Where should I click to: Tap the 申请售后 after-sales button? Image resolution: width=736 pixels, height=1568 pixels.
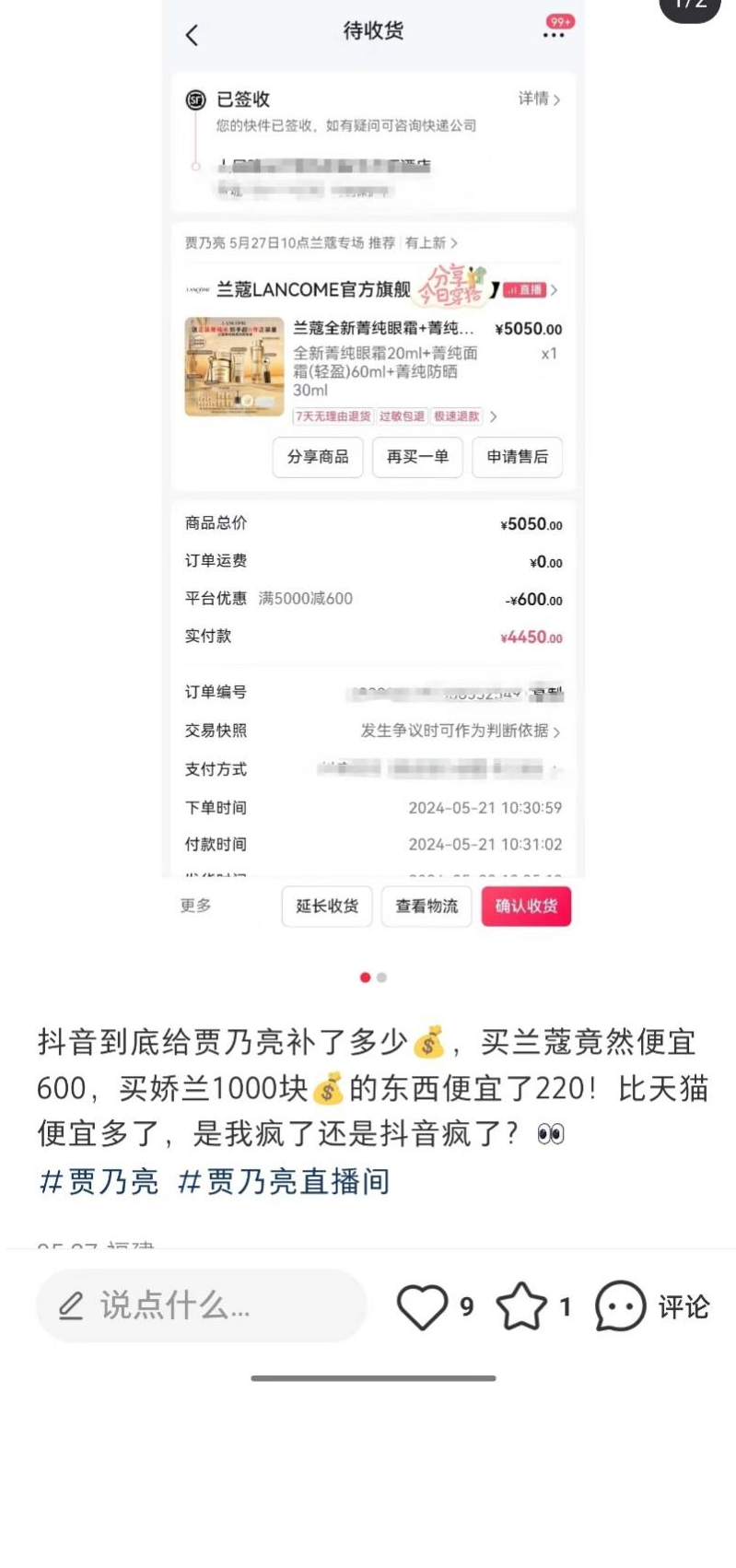point(517,457)
